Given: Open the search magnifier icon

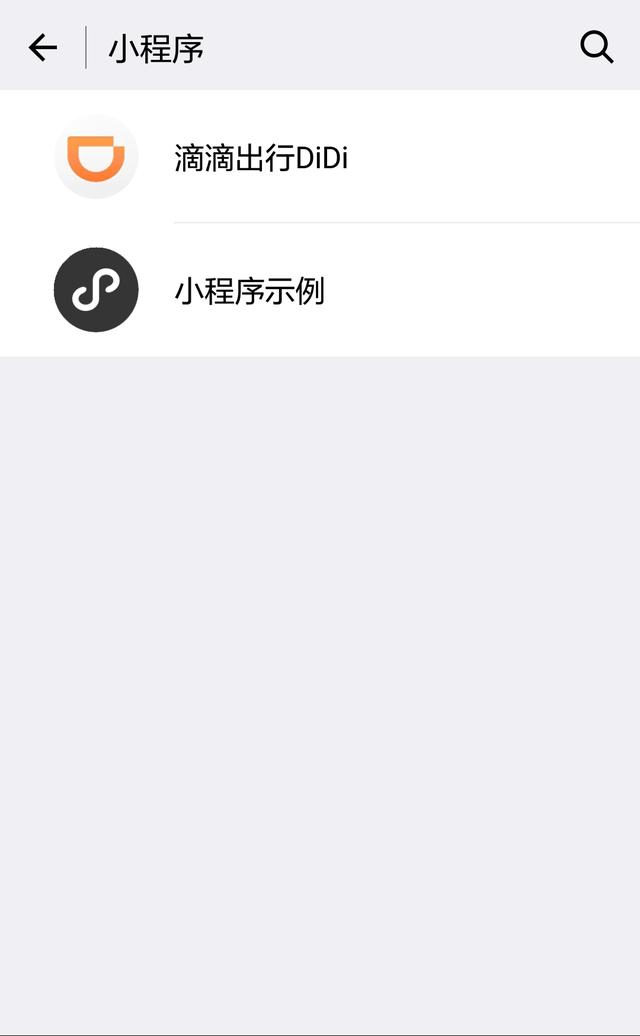Looking at the screenshot, I should 596,48.
